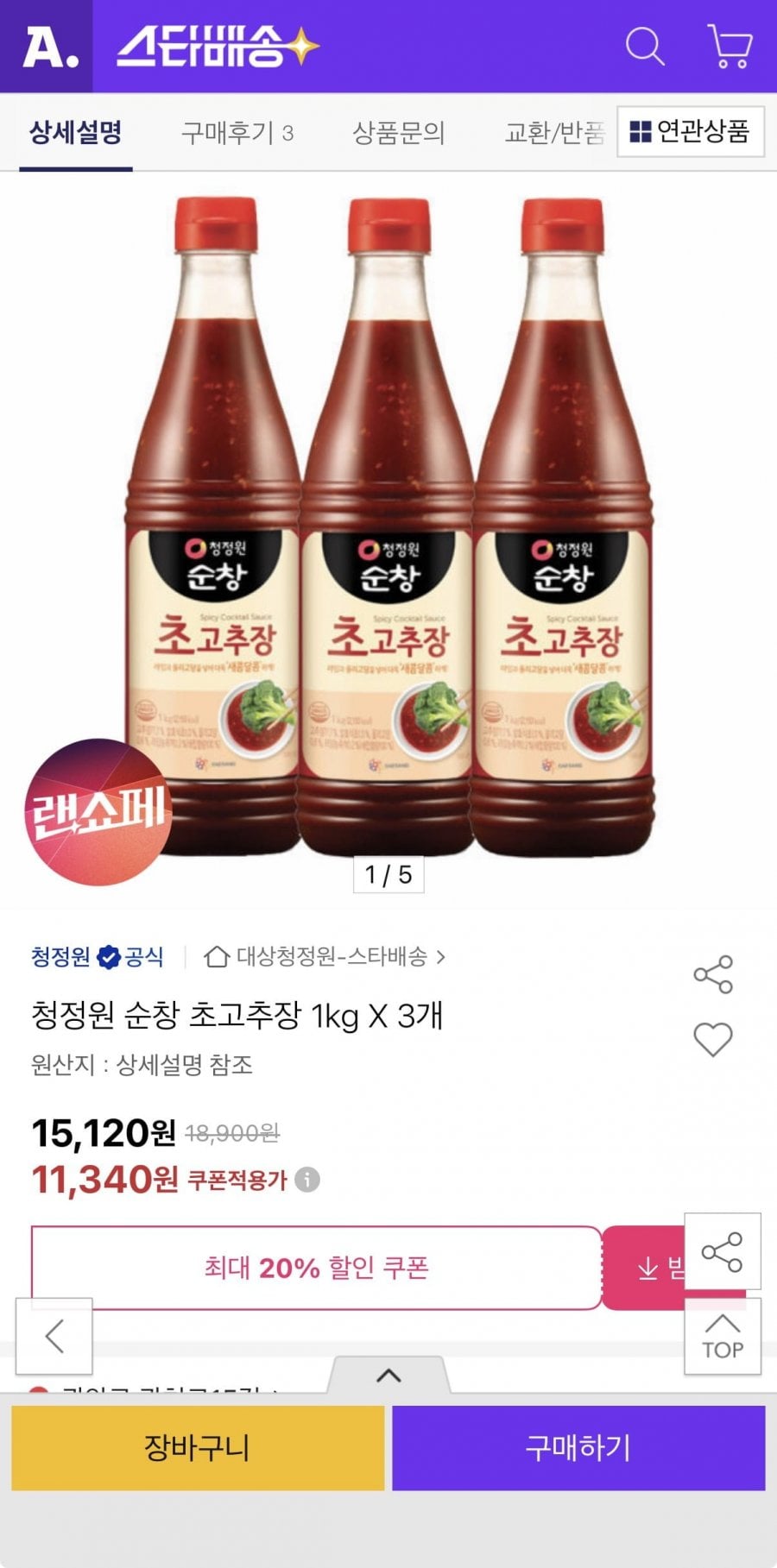Go back with the left arrow button
777x1568 pixels.
(x=54, y=1336)
